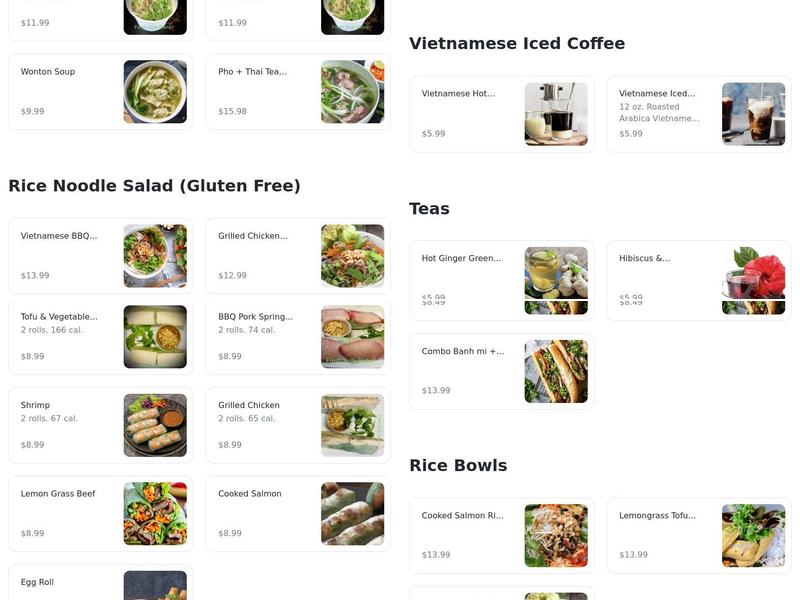Open the Egg Roll item
This screenshot has width=800, height=600.
point(100,584)
